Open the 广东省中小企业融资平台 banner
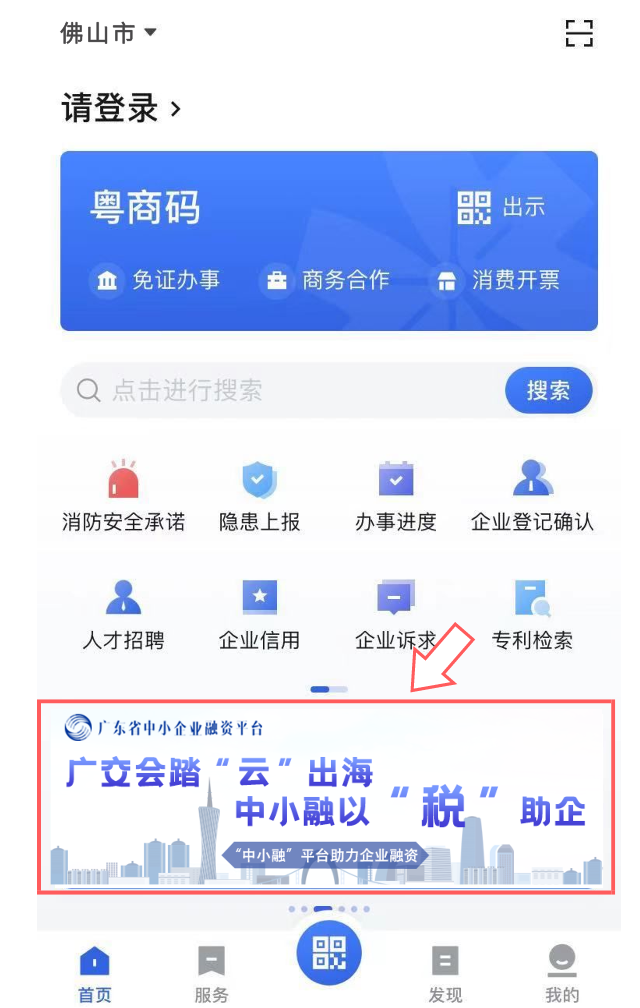Viewport: 640px width, 1008px height. pyautogui.click(x=325, y=797)
